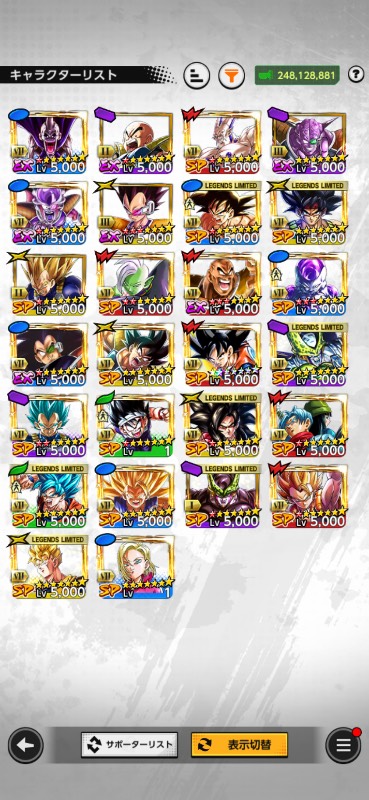The width and height of the screenshot is (369, 800).
Task: Open the headband kid SP card at Lv 1
Action: point(135,424)
